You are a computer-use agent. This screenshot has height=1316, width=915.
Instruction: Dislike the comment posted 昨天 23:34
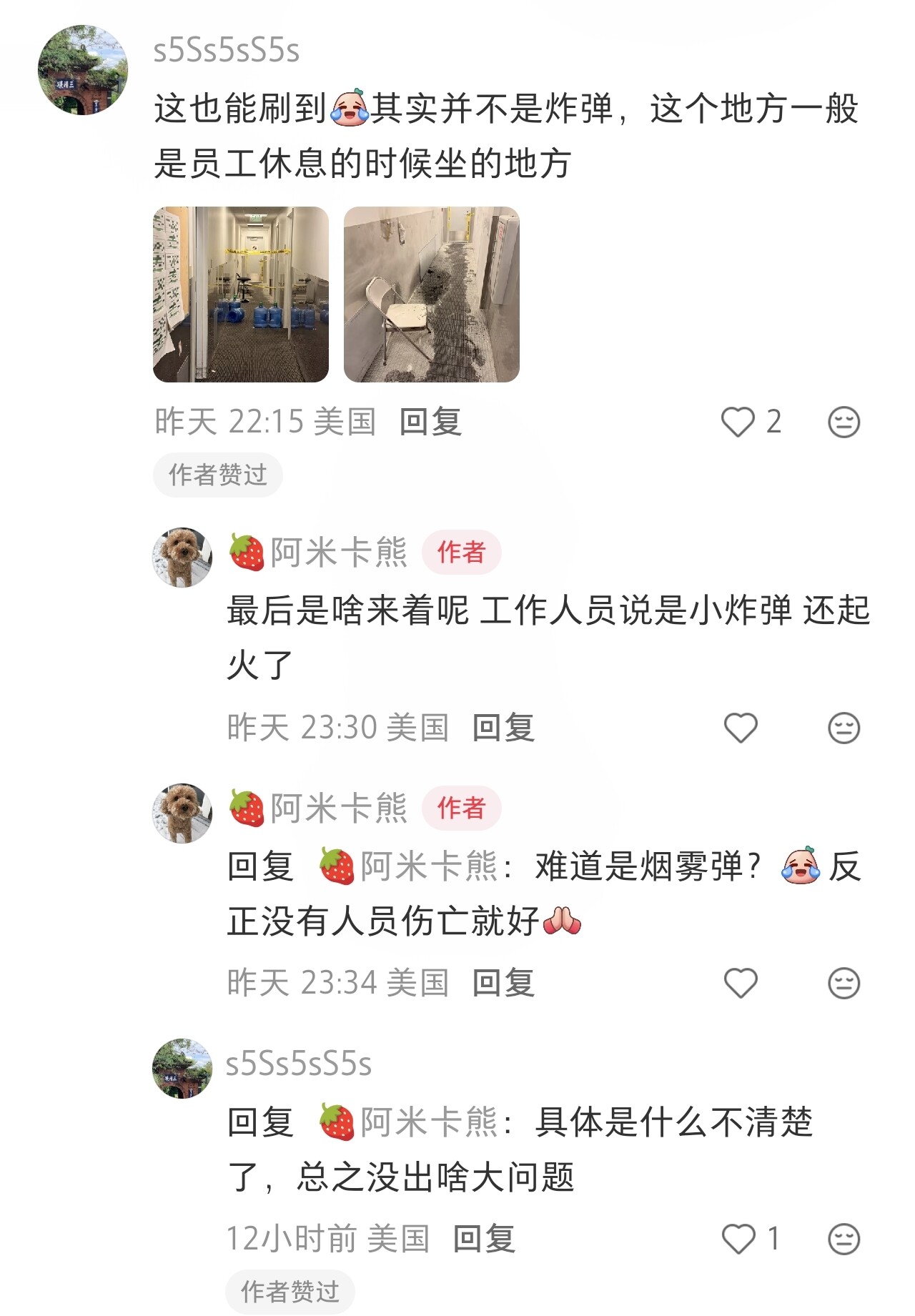pyautogui.click(x=844, y=983)
